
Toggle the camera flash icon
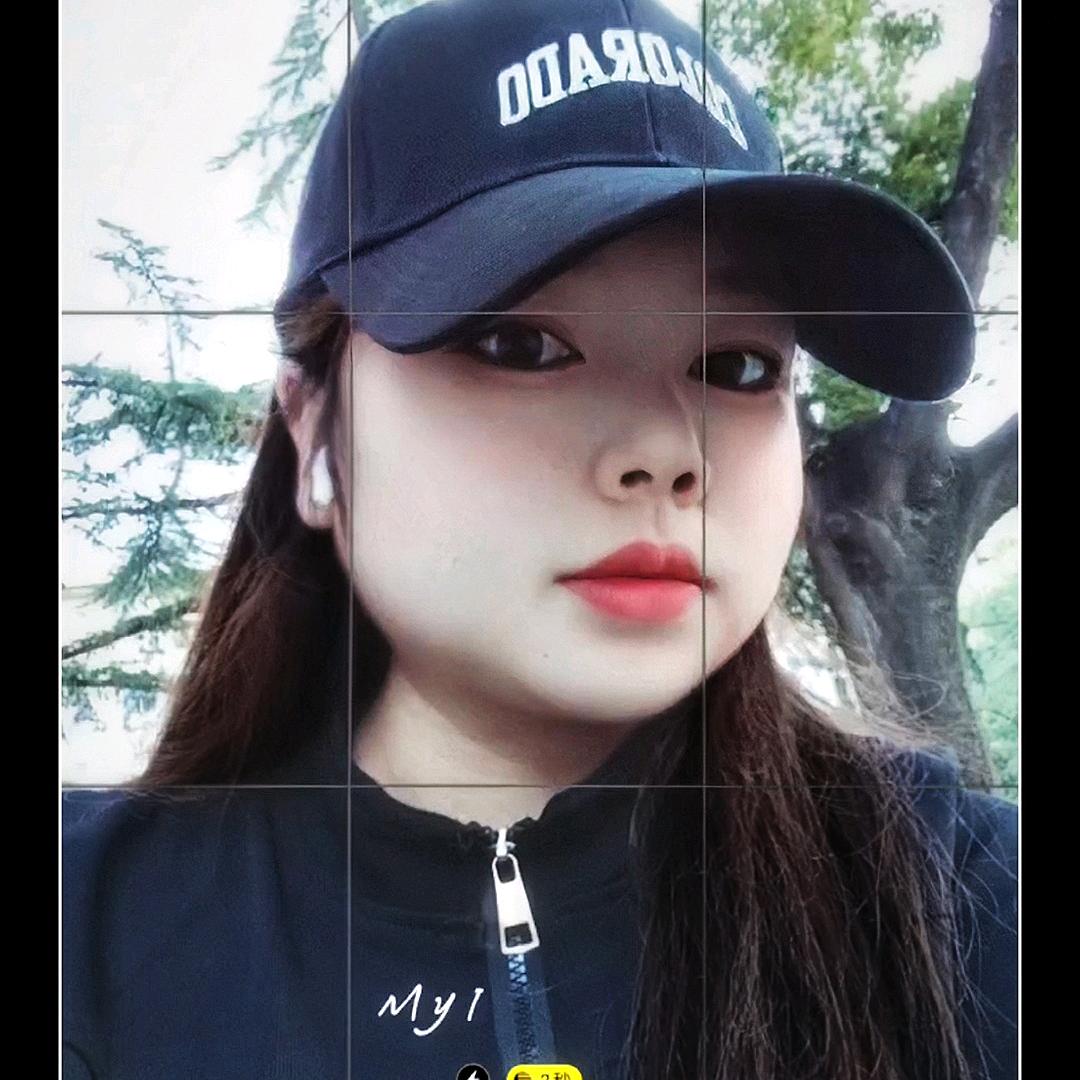(x=473, y=1074)
